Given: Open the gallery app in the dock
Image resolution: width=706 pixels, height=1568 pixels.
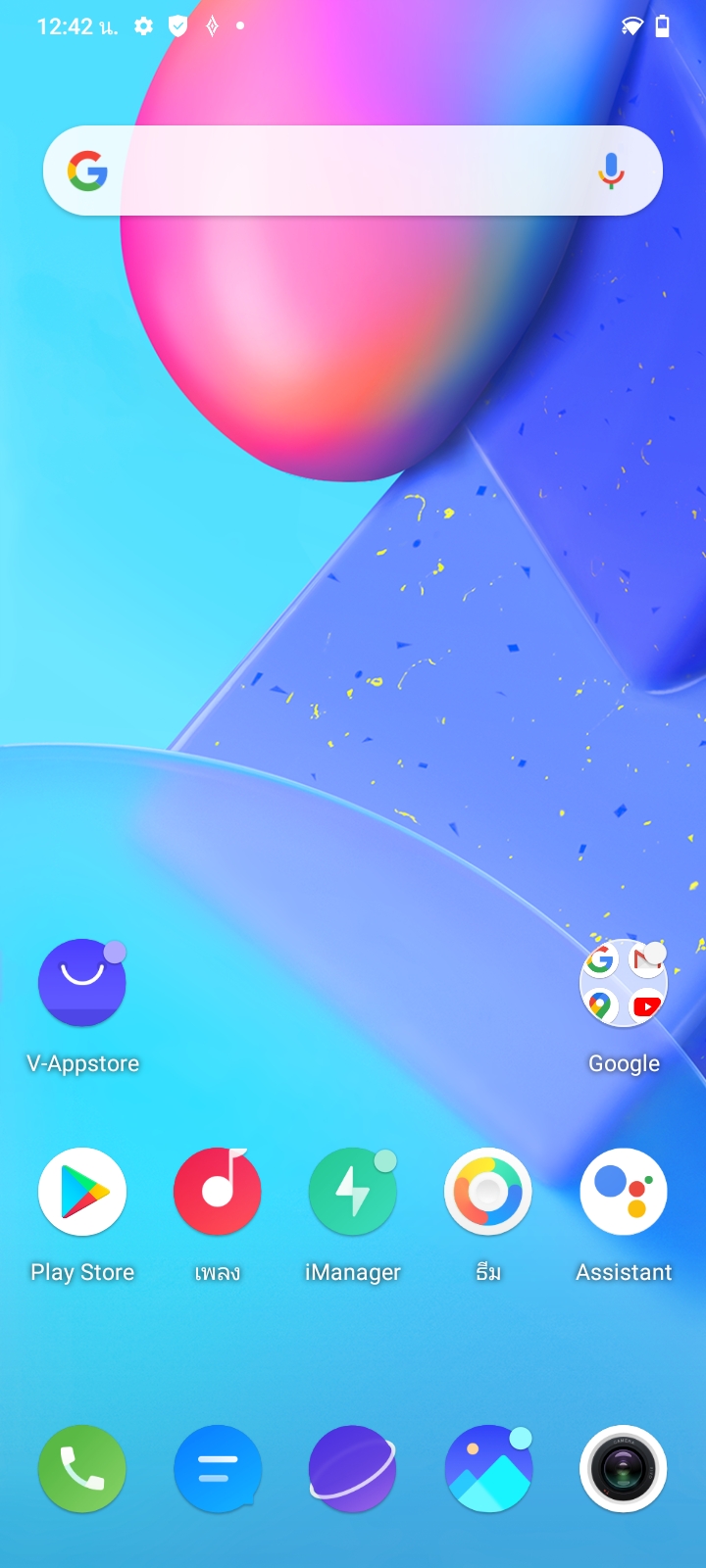Looking at the screenshot, I should coord(488,1469).
